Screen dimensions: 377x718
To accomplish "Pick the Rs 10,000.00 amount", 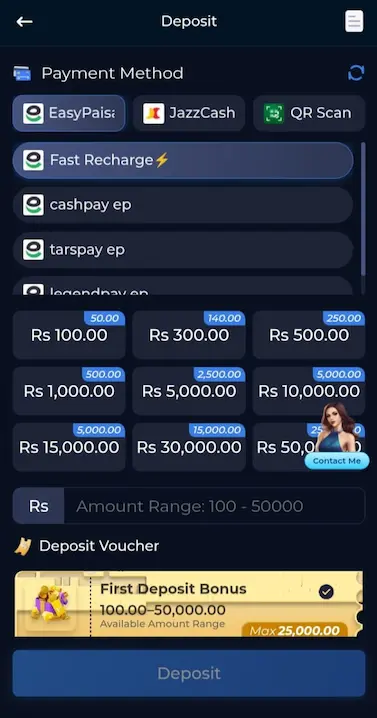I will [309, 391].
